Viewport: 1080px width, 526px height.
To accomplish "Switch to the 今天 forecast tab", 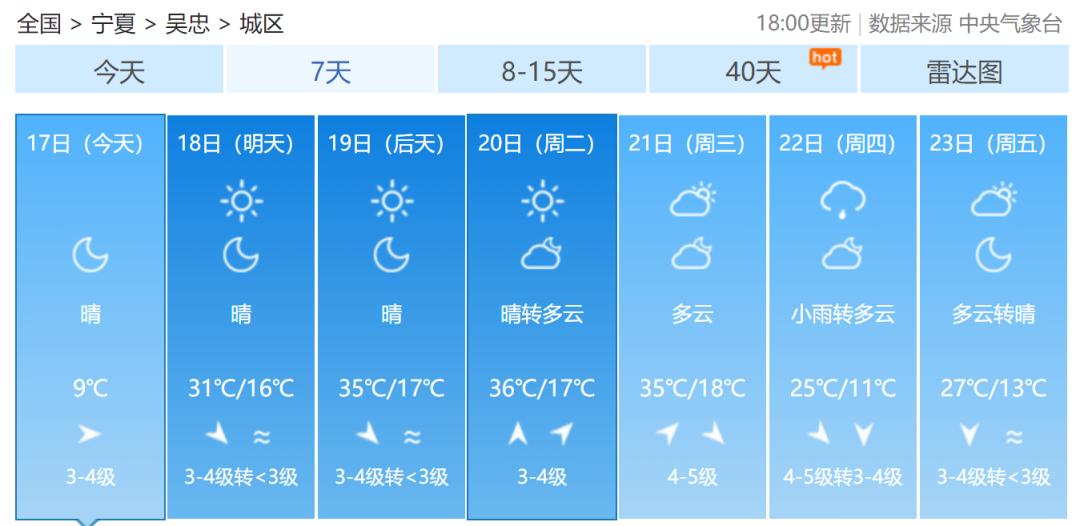I will 119,72.
